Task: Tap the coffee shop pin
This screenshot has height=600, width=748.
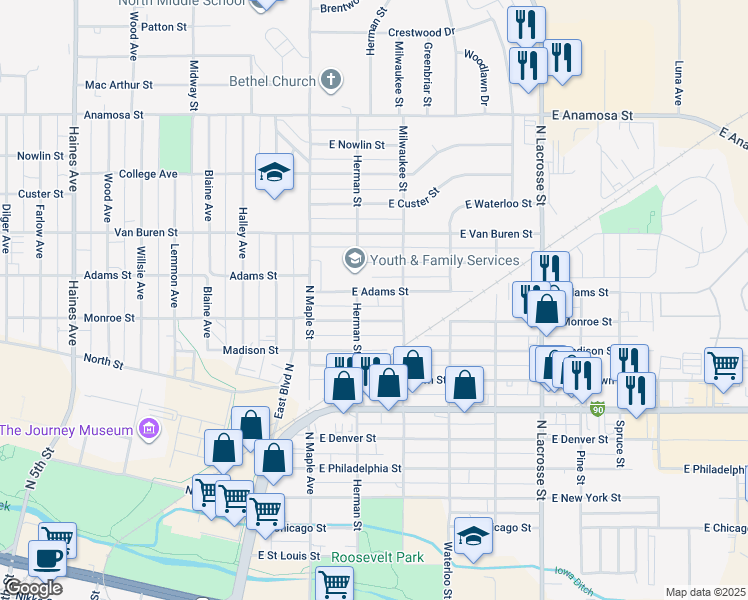Action: pyautogui.click(x=46, y=558)
